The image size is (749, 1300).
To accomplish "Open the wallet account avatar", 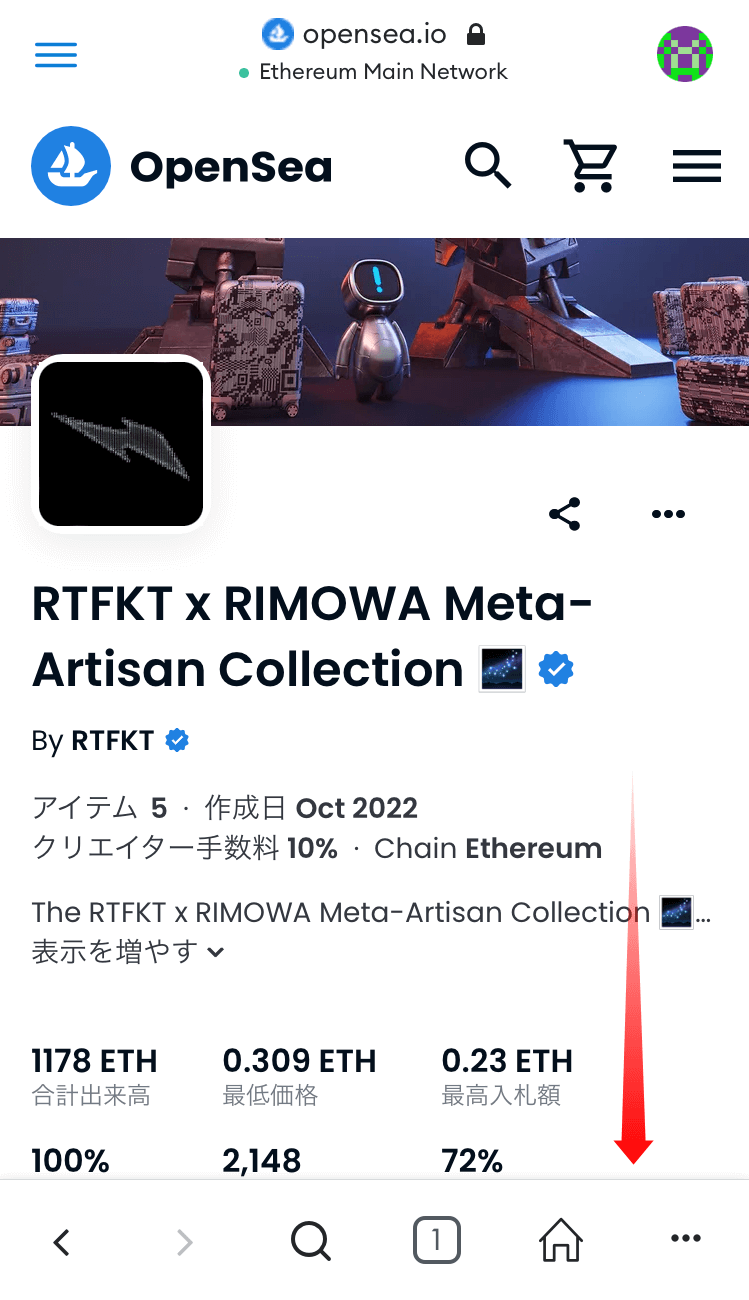I will pos(684,54).
